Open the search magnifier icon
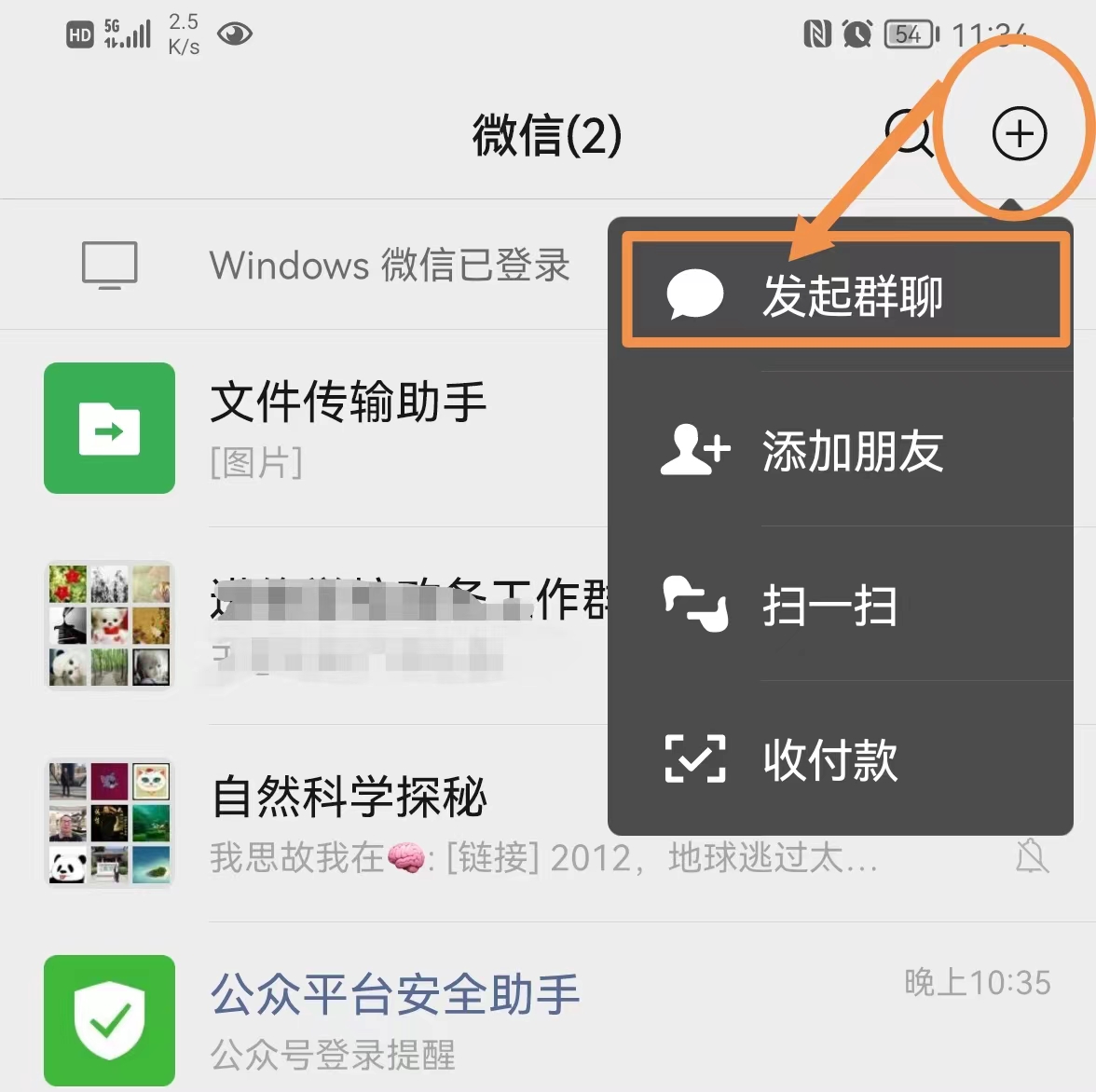Screen dimensions: 1096x1092 (907, 134)
